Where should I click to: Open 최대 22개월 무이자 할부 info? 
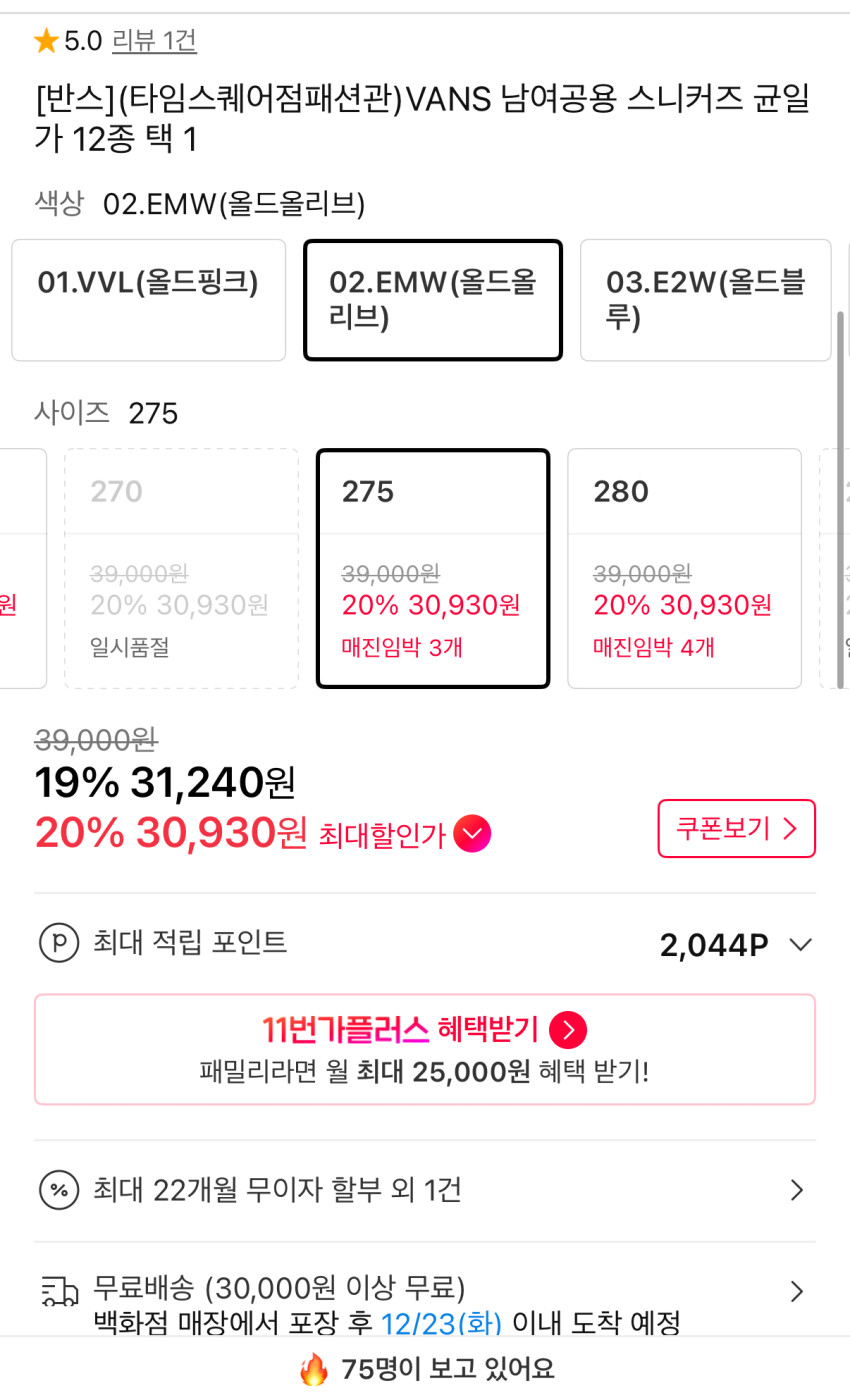(x=425, y=1190)
